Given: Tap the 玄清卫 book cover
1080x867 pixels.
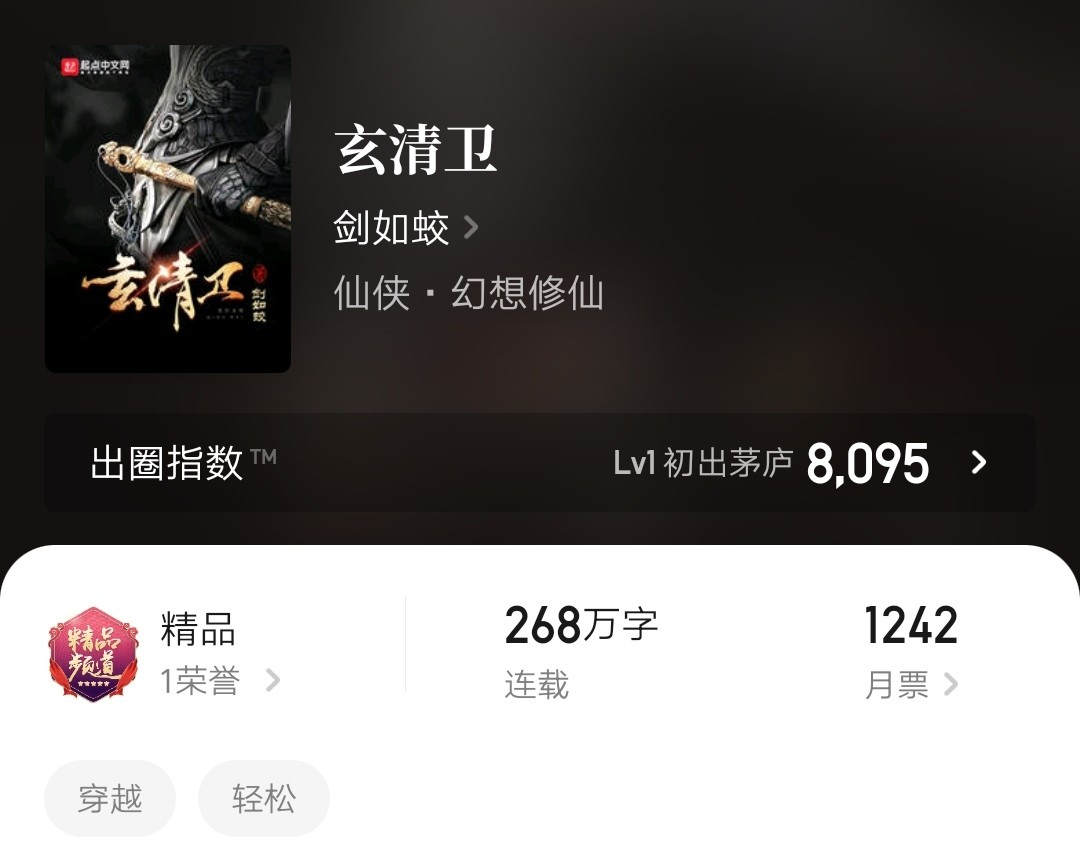Looking at the screenshot, I should 168,209.
